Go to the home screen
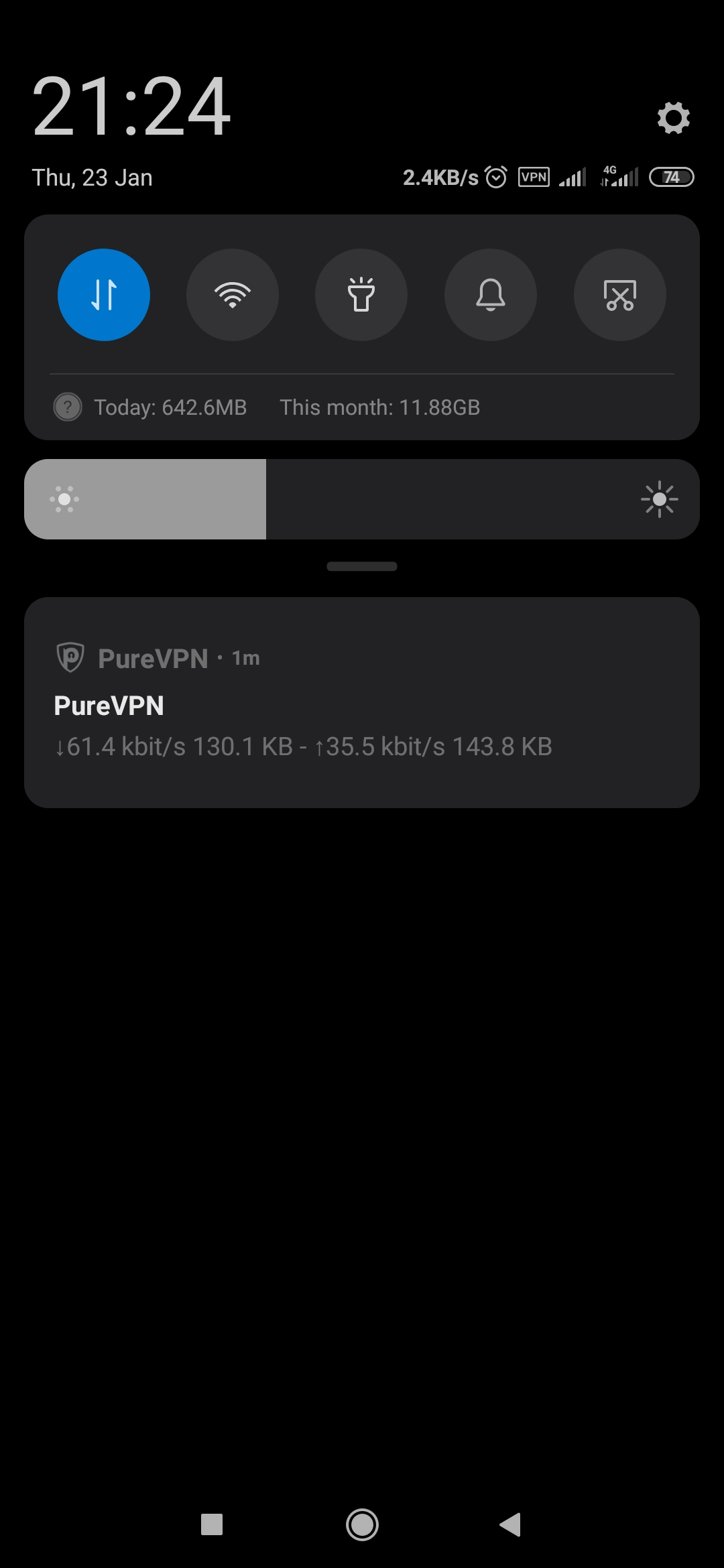Screen dimensions: 724x1568 coord(362,1525)
